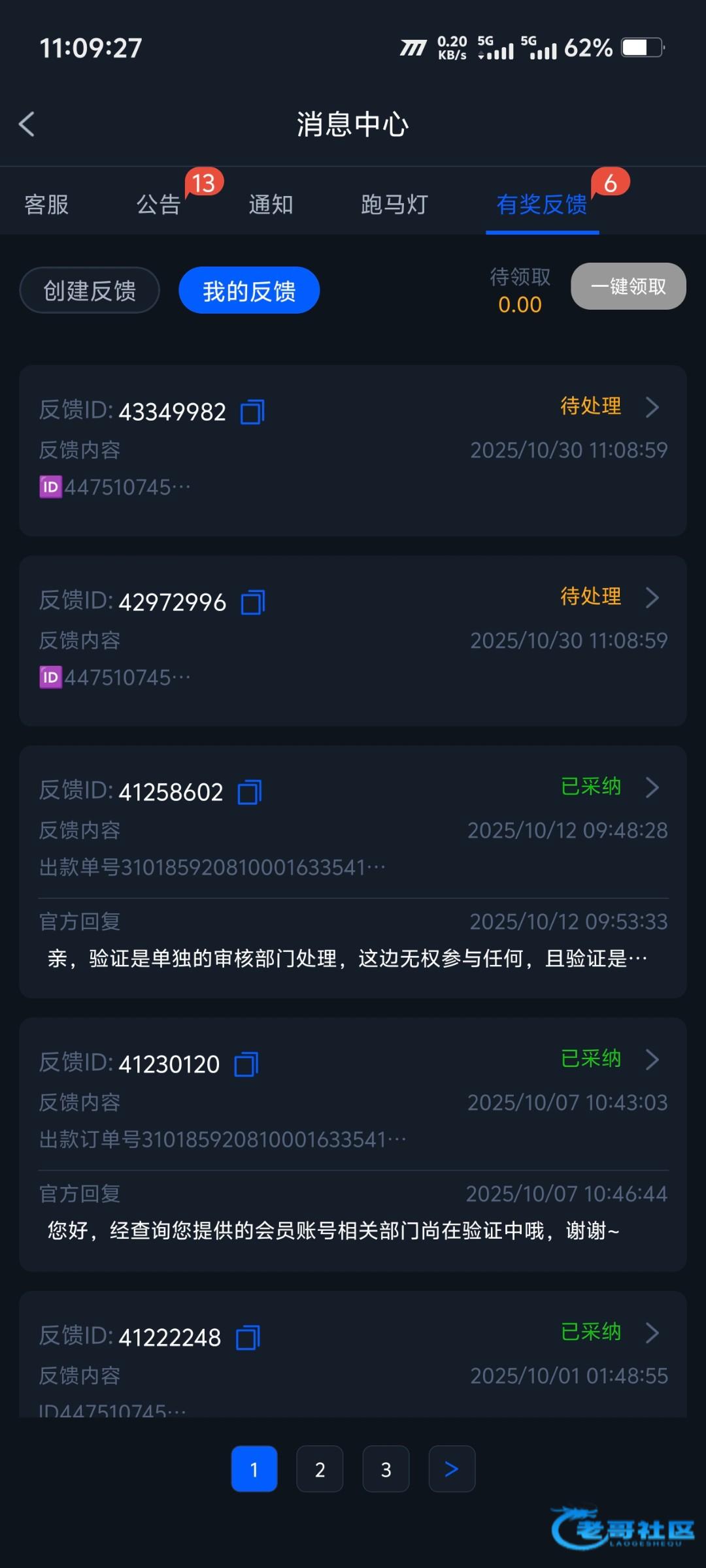Copy feedback ID 41258602
This screenshot has width=706, height=1568.
249,792
